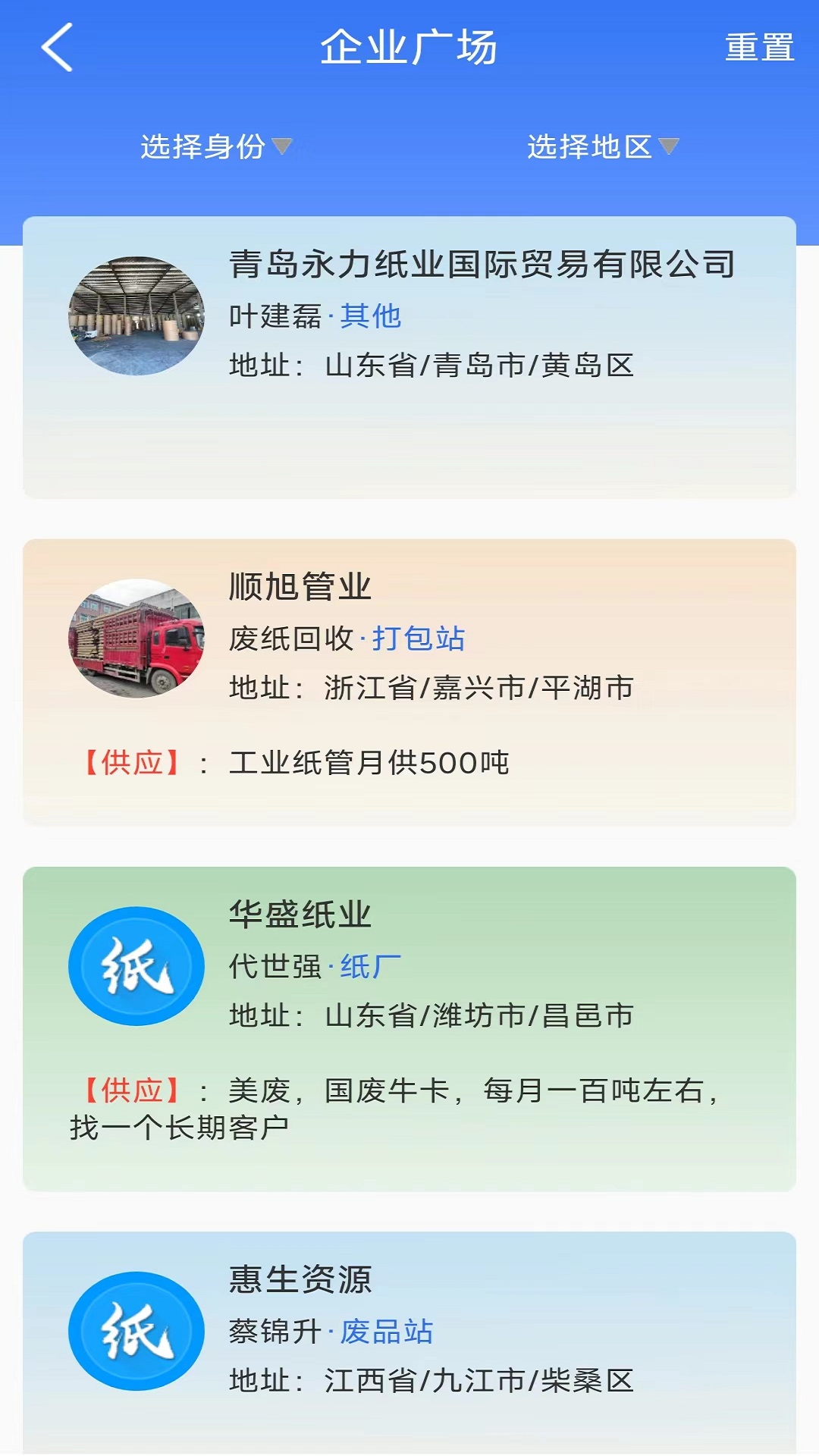Open 青岛永力纸业国际贸易有限公司 company card
This screenshot has width=819, height=1456.
[x=409, y=356]
